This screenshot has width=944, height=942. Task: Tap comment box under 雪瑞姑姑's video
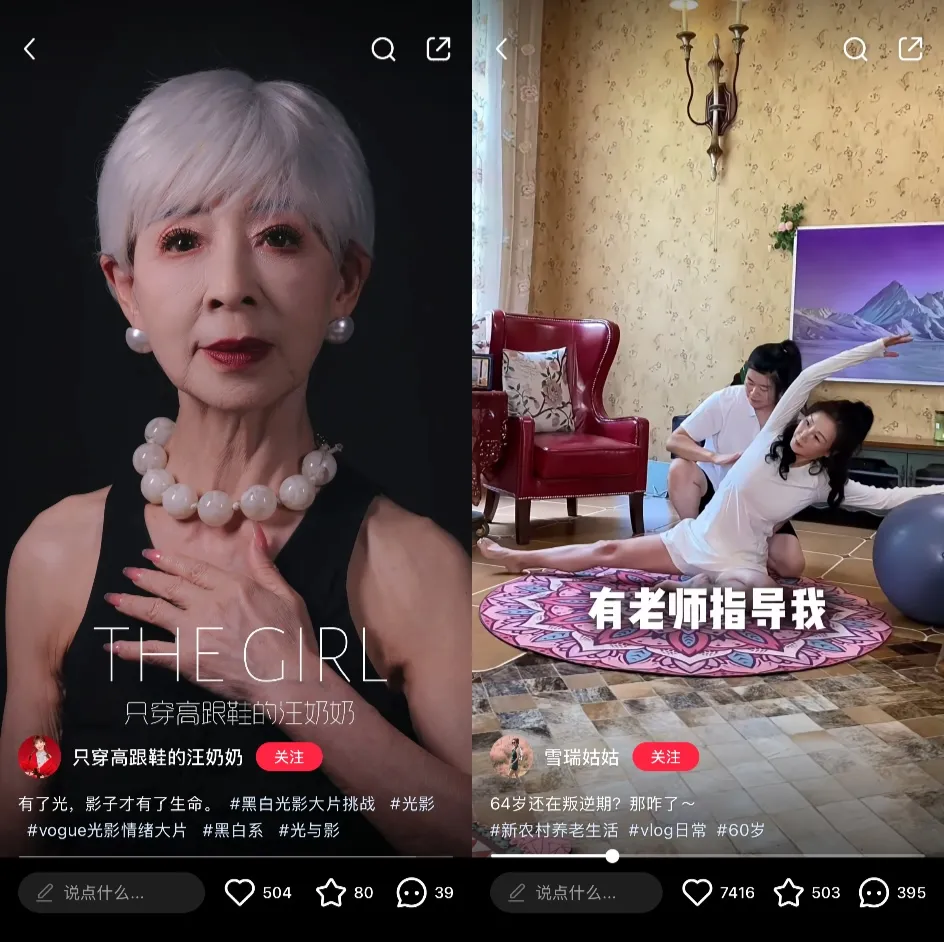576,892
